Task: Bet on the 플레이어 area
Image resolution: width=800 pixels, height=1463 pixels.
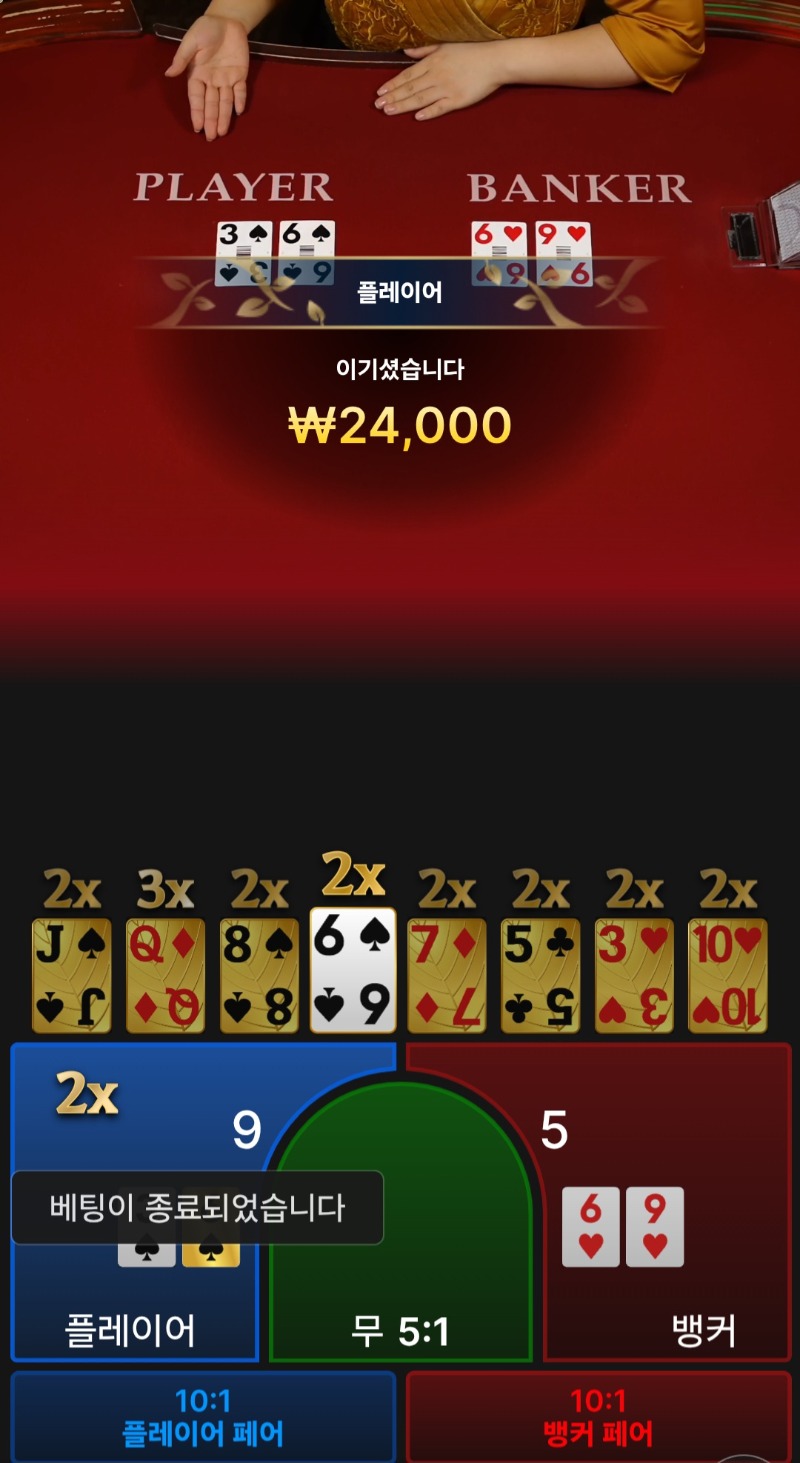Action: [130, 1300]
